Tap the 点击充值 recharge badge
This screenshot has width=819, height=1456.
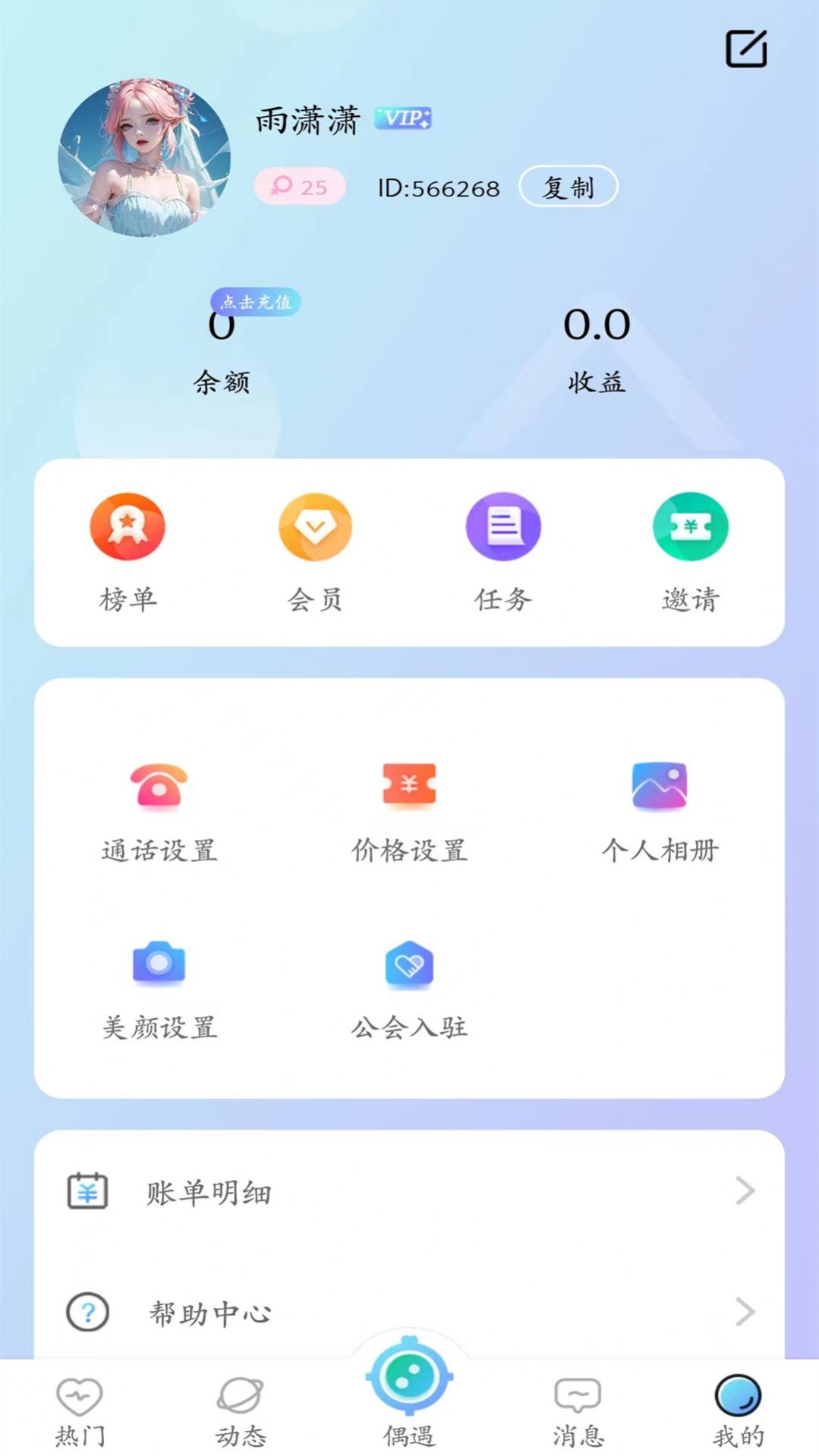256,302
